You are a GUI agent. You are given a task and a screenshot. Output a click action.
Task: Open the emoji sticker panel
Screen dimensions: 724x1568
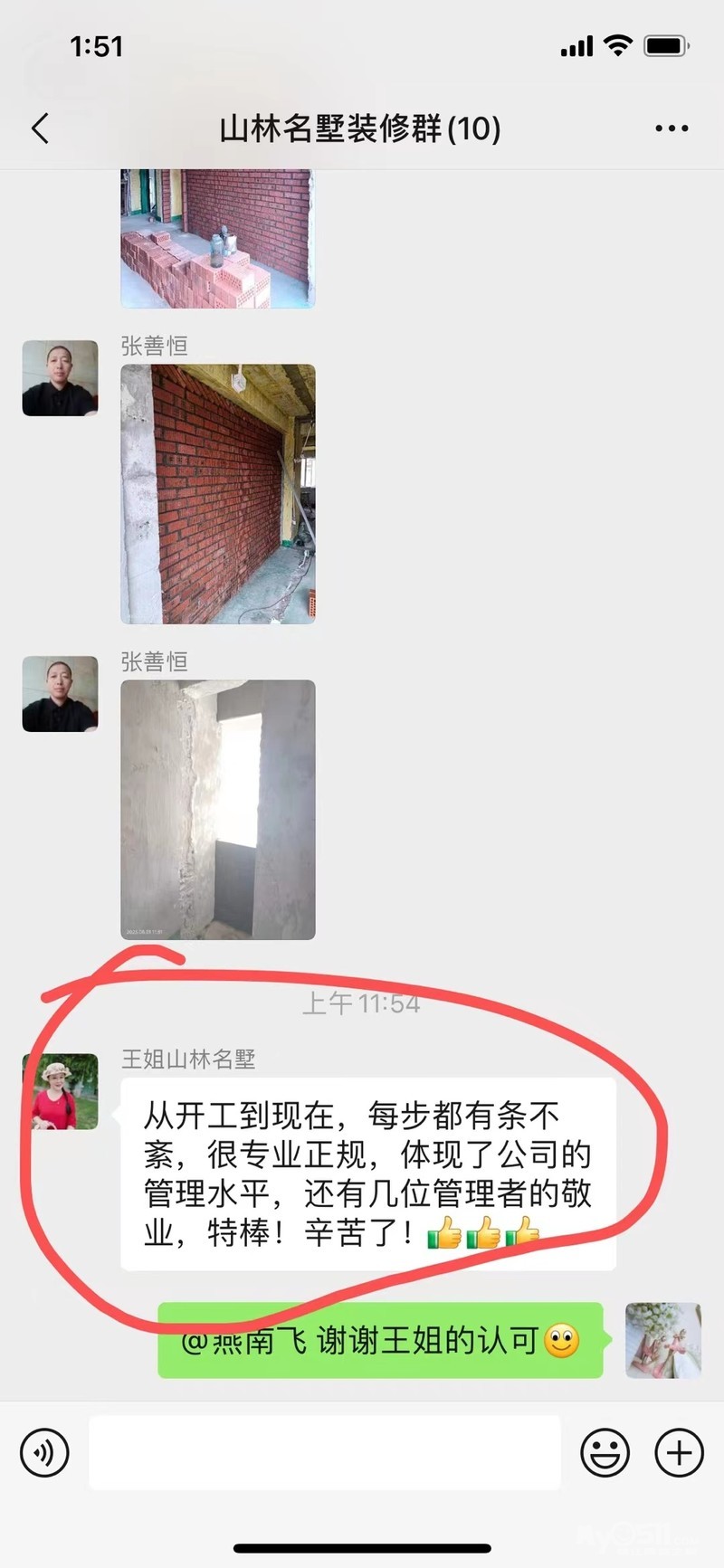click(605, 1452)
